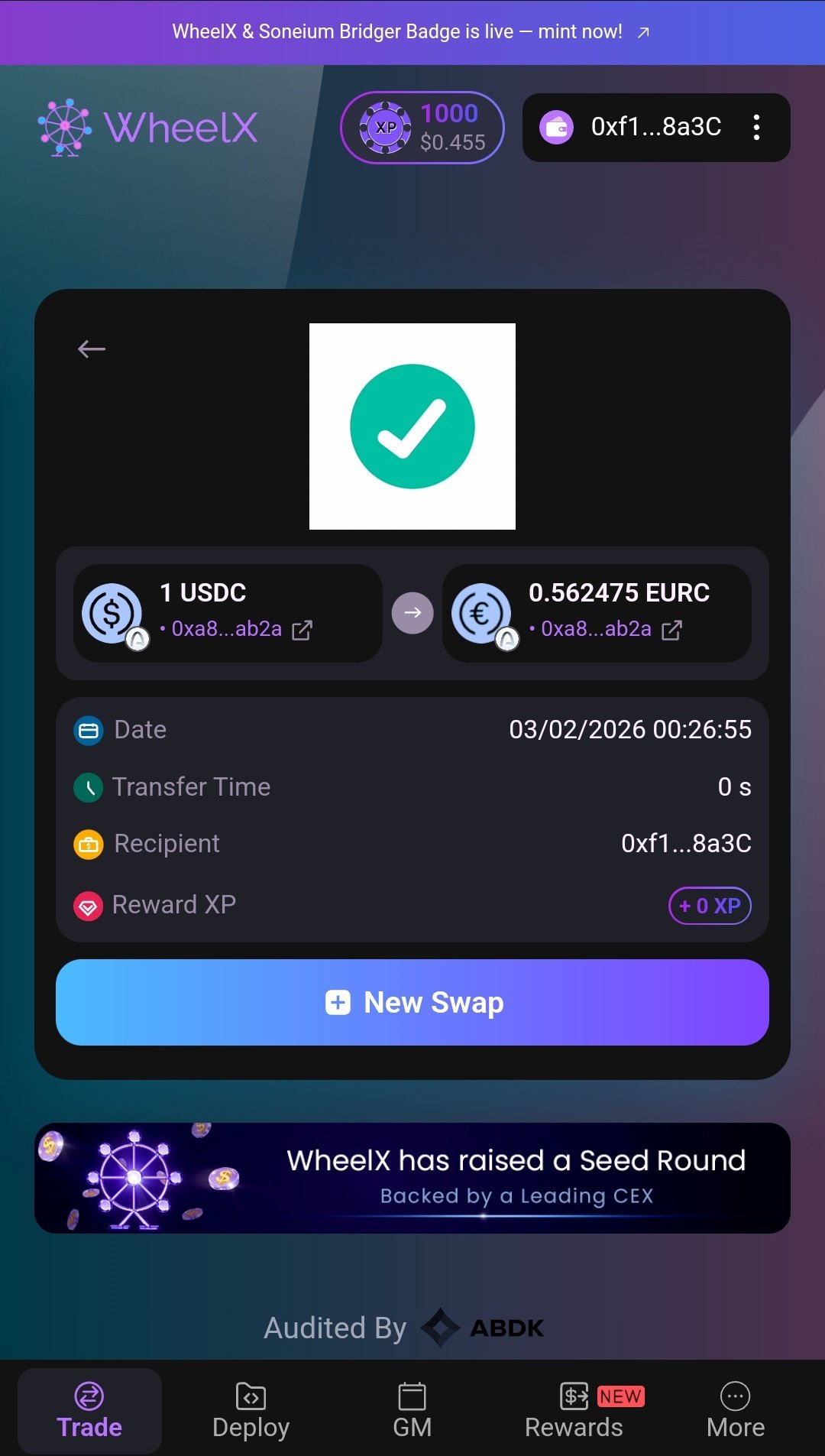Open the 1000 XP balance badge
825x1456 pixels.
click(x=422, y=128)
